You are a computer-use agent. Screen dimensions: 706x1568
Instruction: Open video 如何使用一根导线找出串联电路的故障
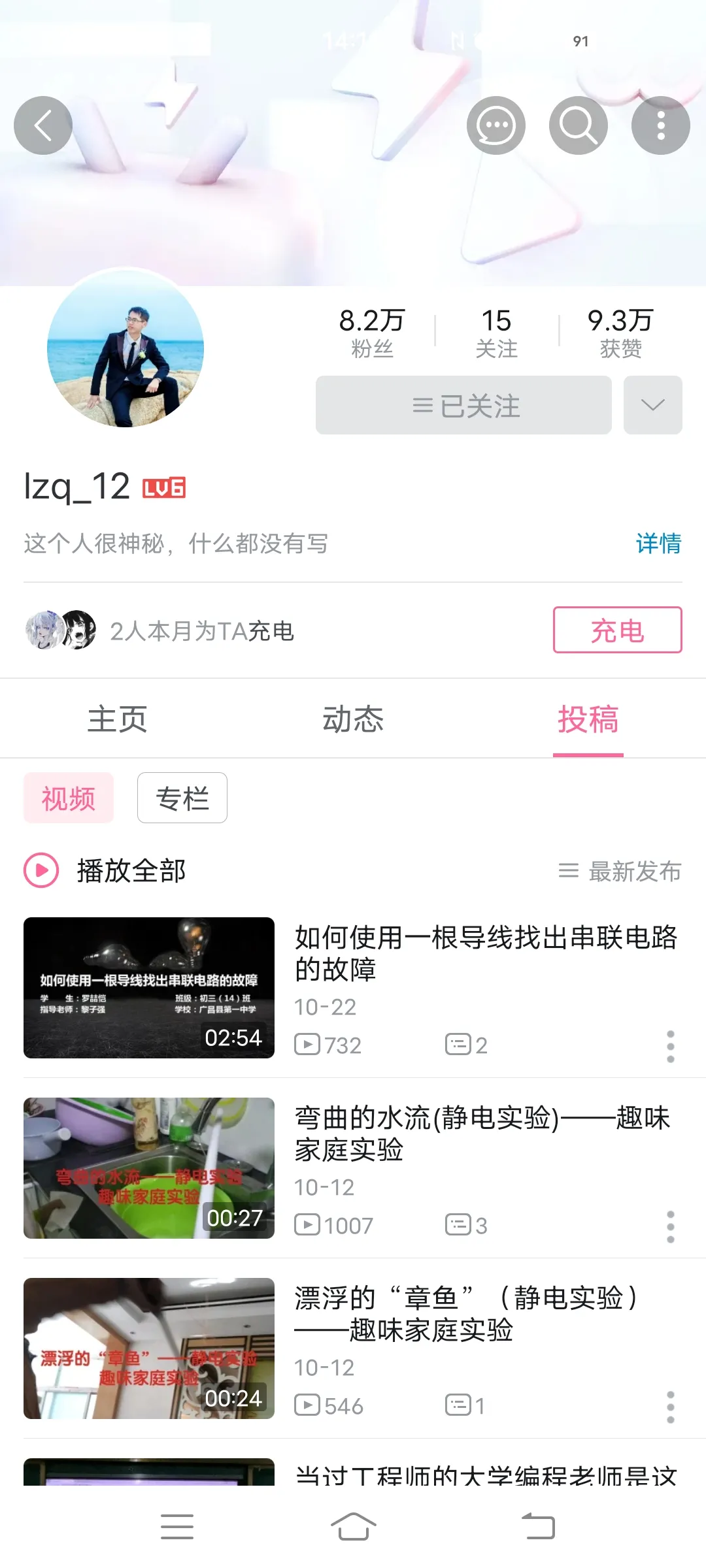click(485, 953)
